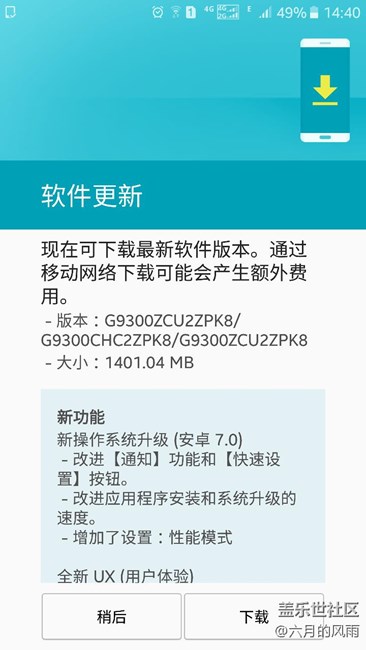This screenshot has height=650, width=366.
Task: Tap 下载 to download the update
Action: (x=254, y=616)
